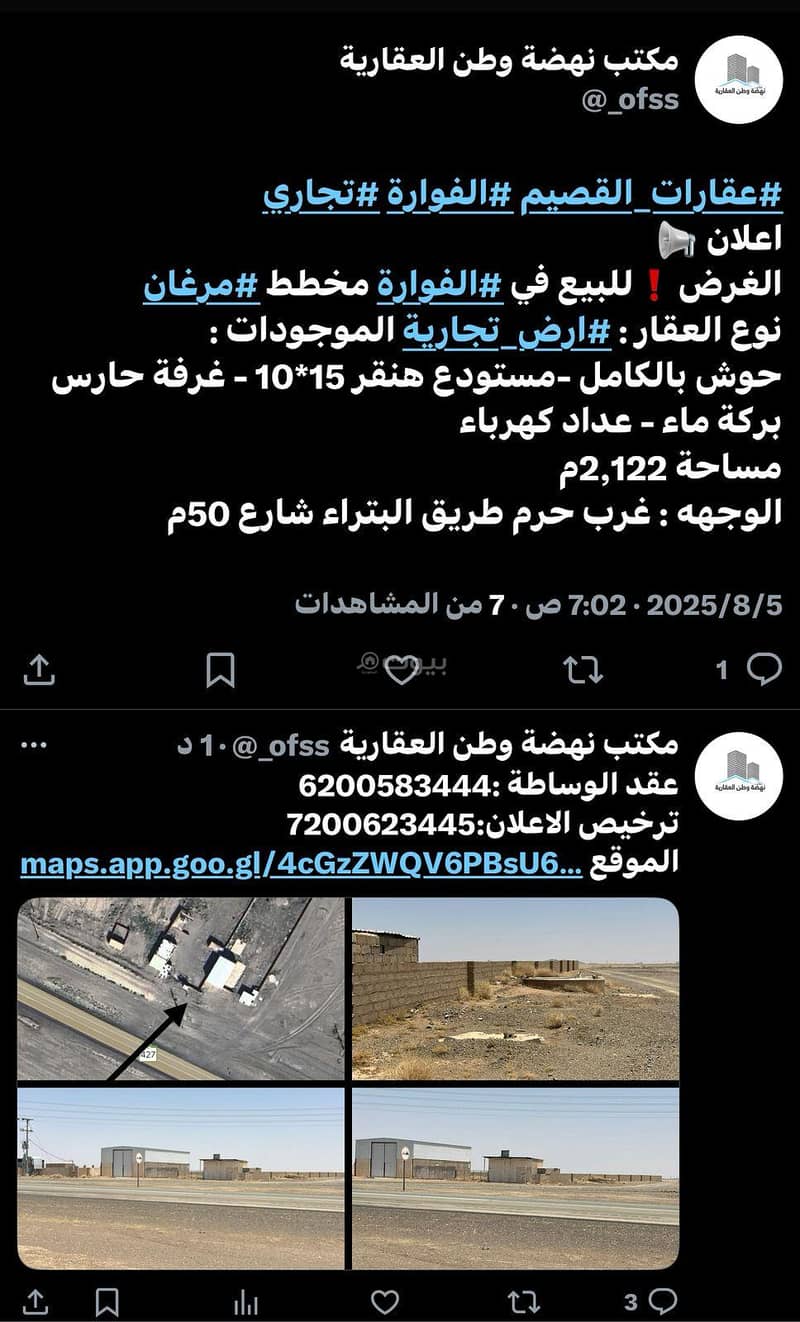Retweet the reply tweet with photos
The height and width of the screenshot is (1322, 800).
point(523,1301)
